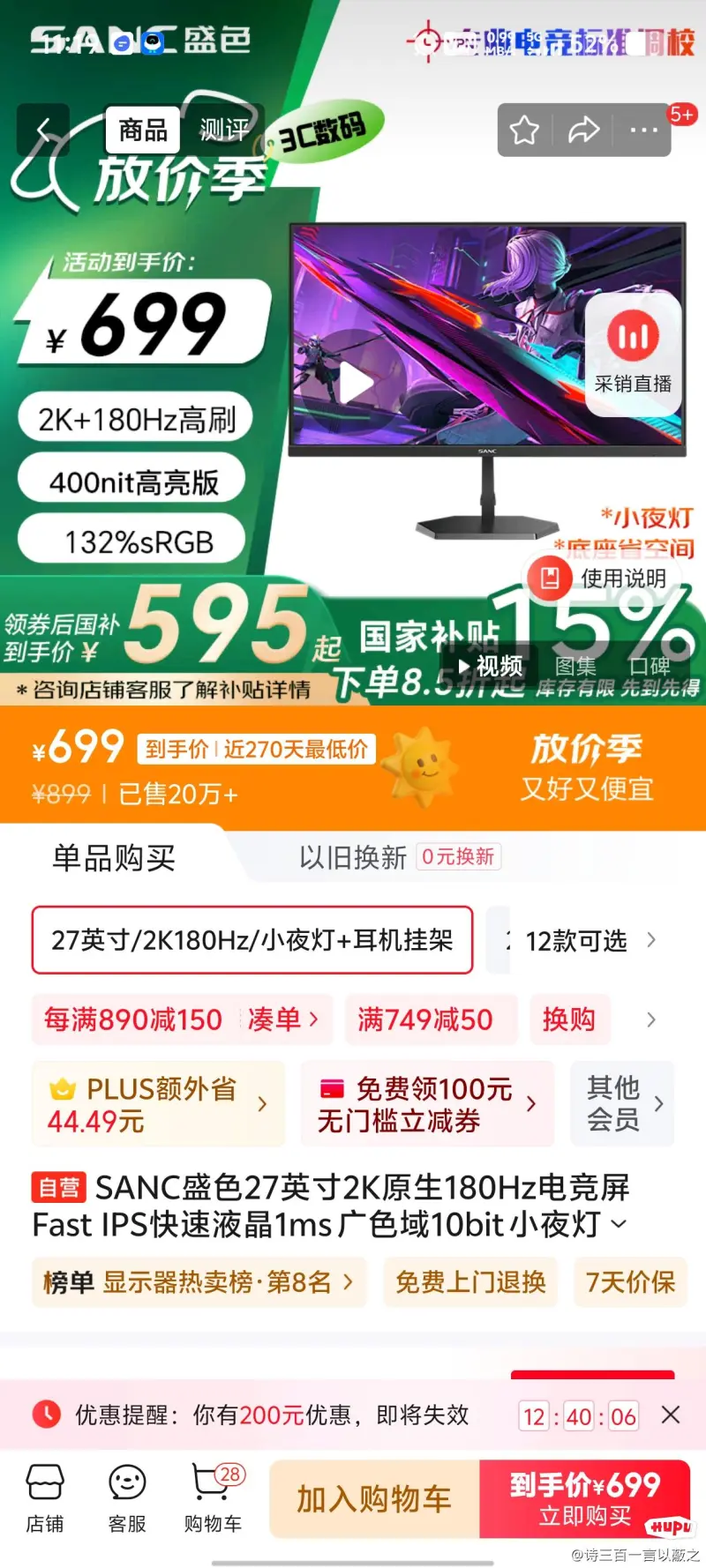The height and width of the screenshot is (1568, 706).
Task: Add the product with 加入购物车
Action: pyautogui.click(x=374, y=1499)
